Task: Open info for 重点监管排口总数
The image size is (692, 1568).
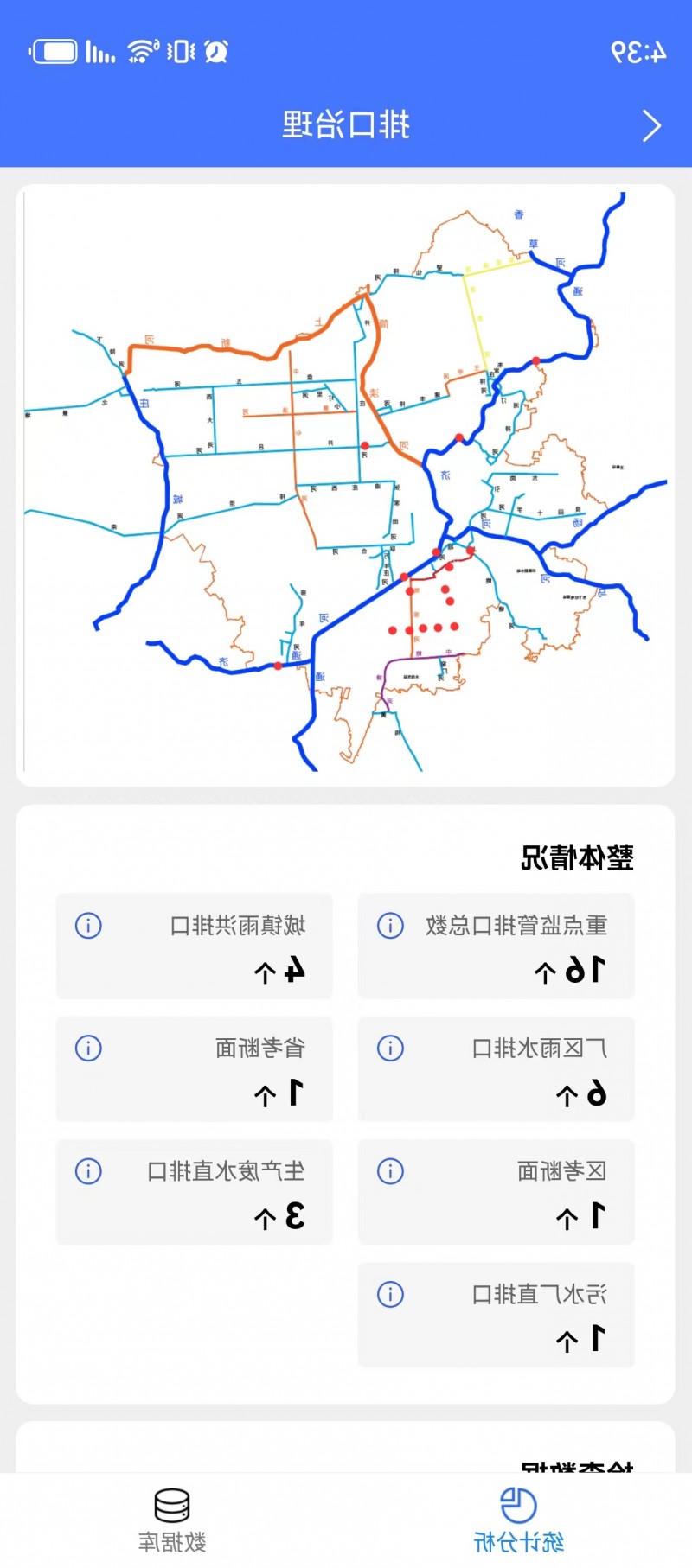Action: [x=390, y=926]
